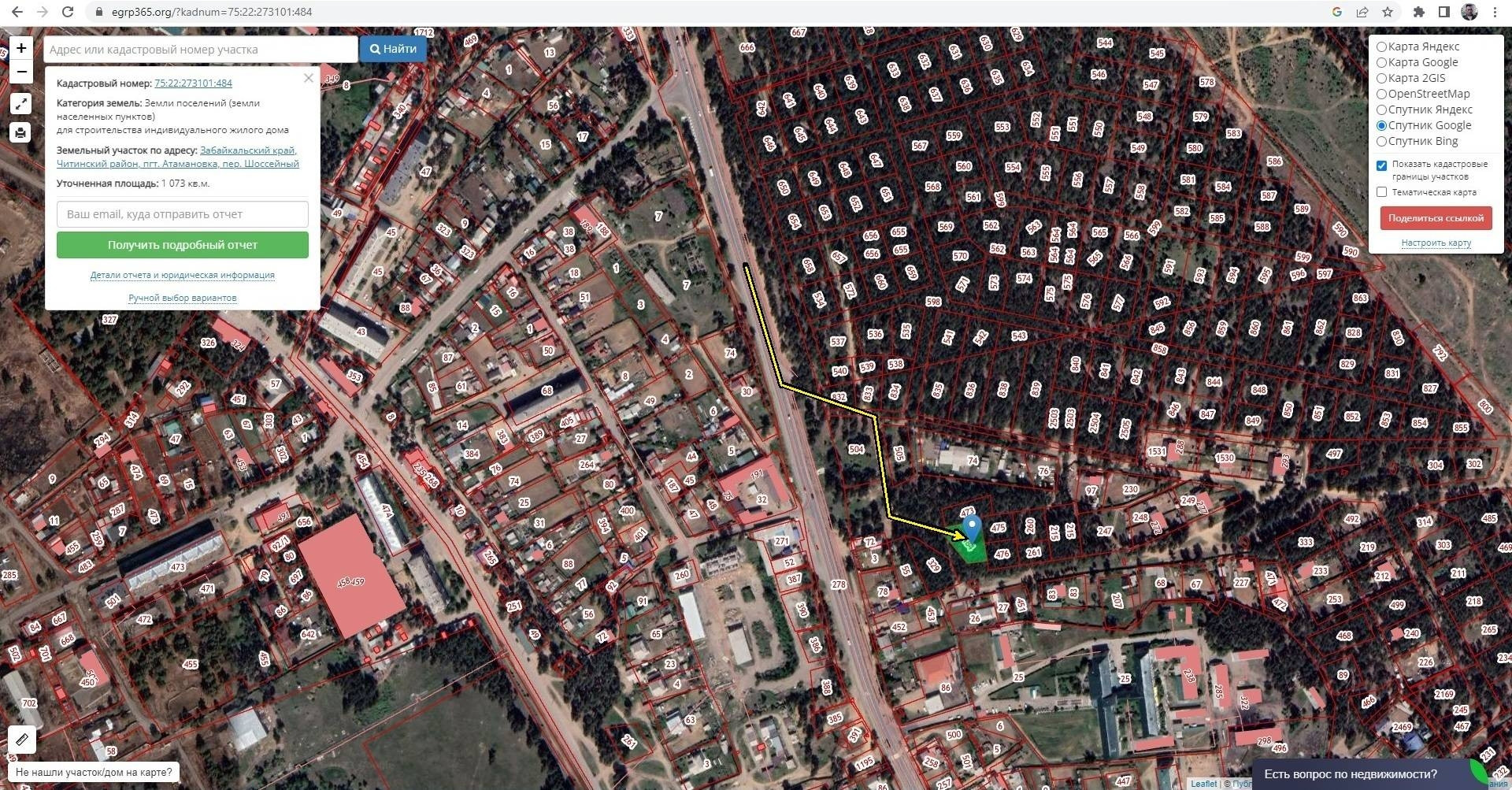The height and width of the screenshot is (790, 1512).
Task: Tap Поделиться ссылкой button
Action: point(1436,218)
